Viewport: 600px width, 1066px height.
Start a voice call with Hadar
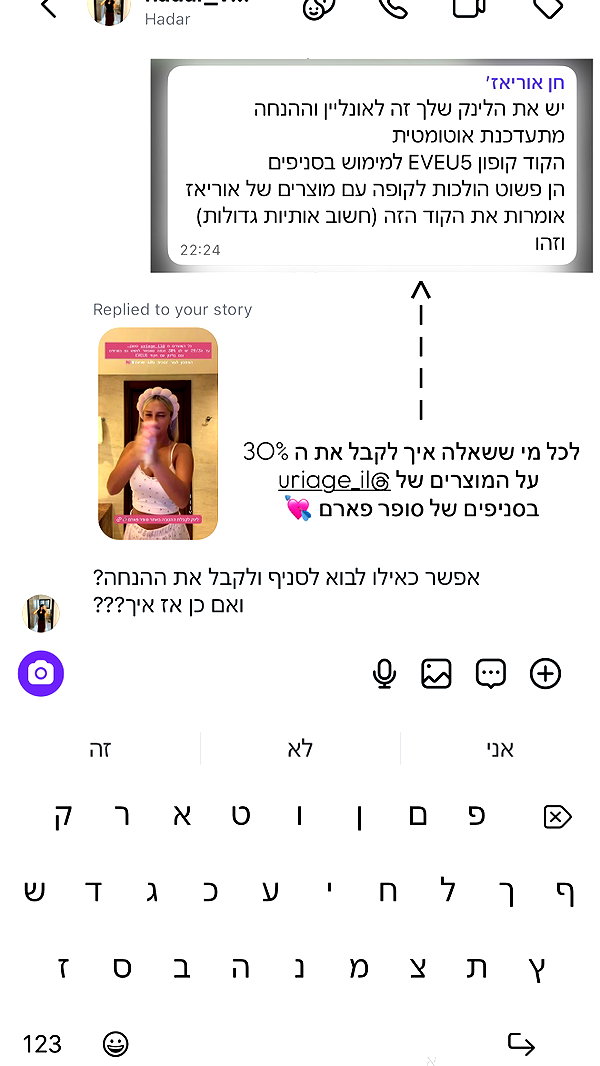393,7
